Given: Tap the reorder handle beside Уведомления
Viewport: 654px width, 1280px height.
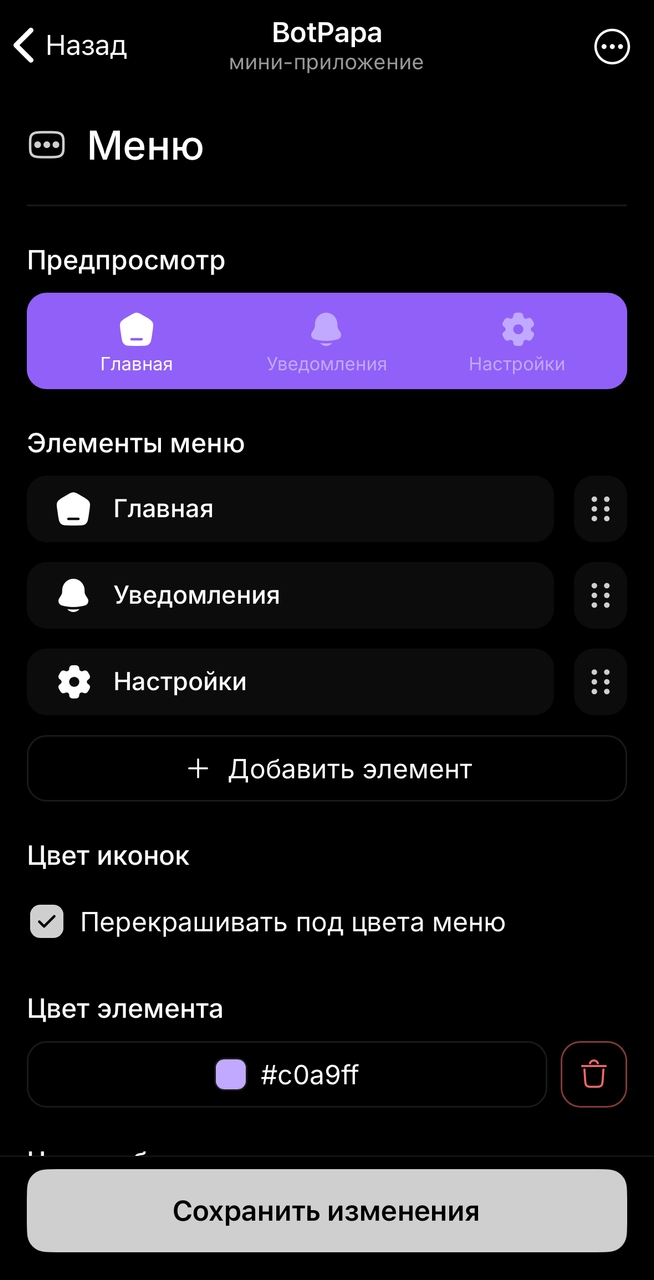Looking at the screenshot, I should tap(600, 596).
